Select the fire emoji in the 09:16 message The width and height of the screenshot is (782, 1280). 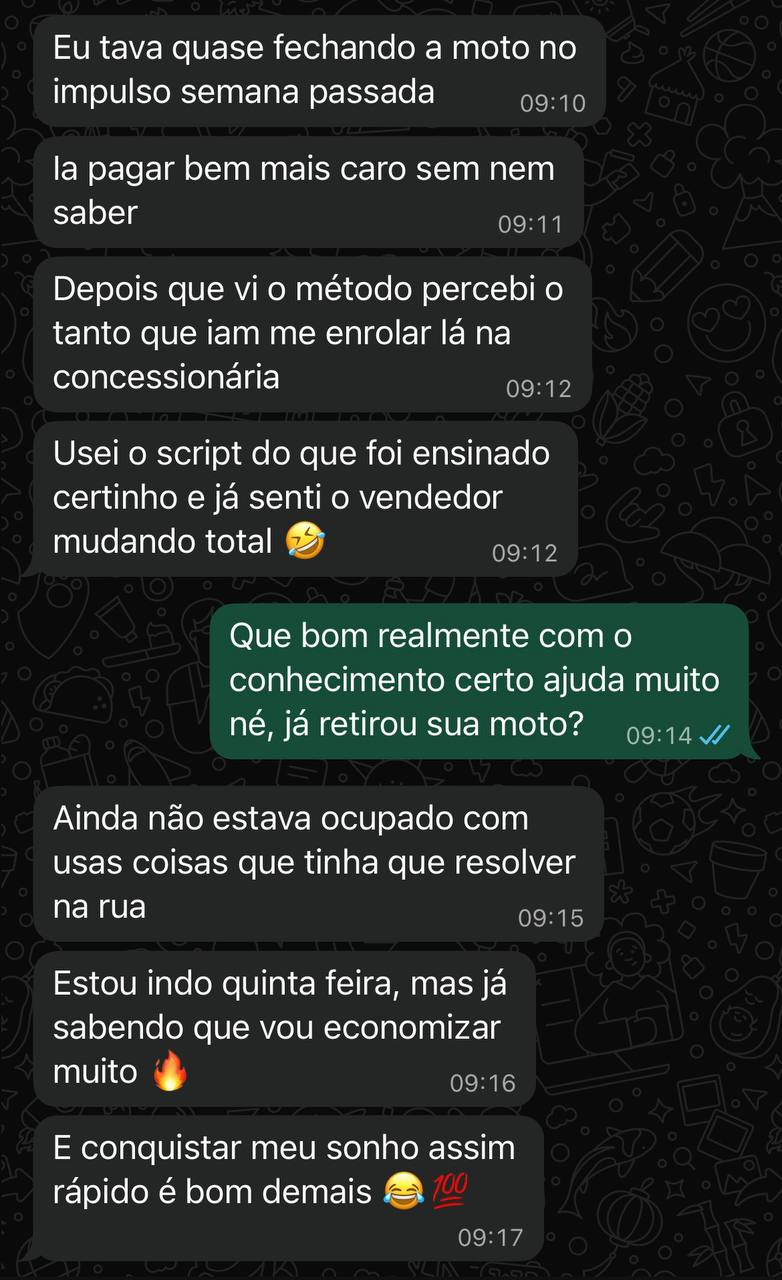click(x=169, y=1073)
